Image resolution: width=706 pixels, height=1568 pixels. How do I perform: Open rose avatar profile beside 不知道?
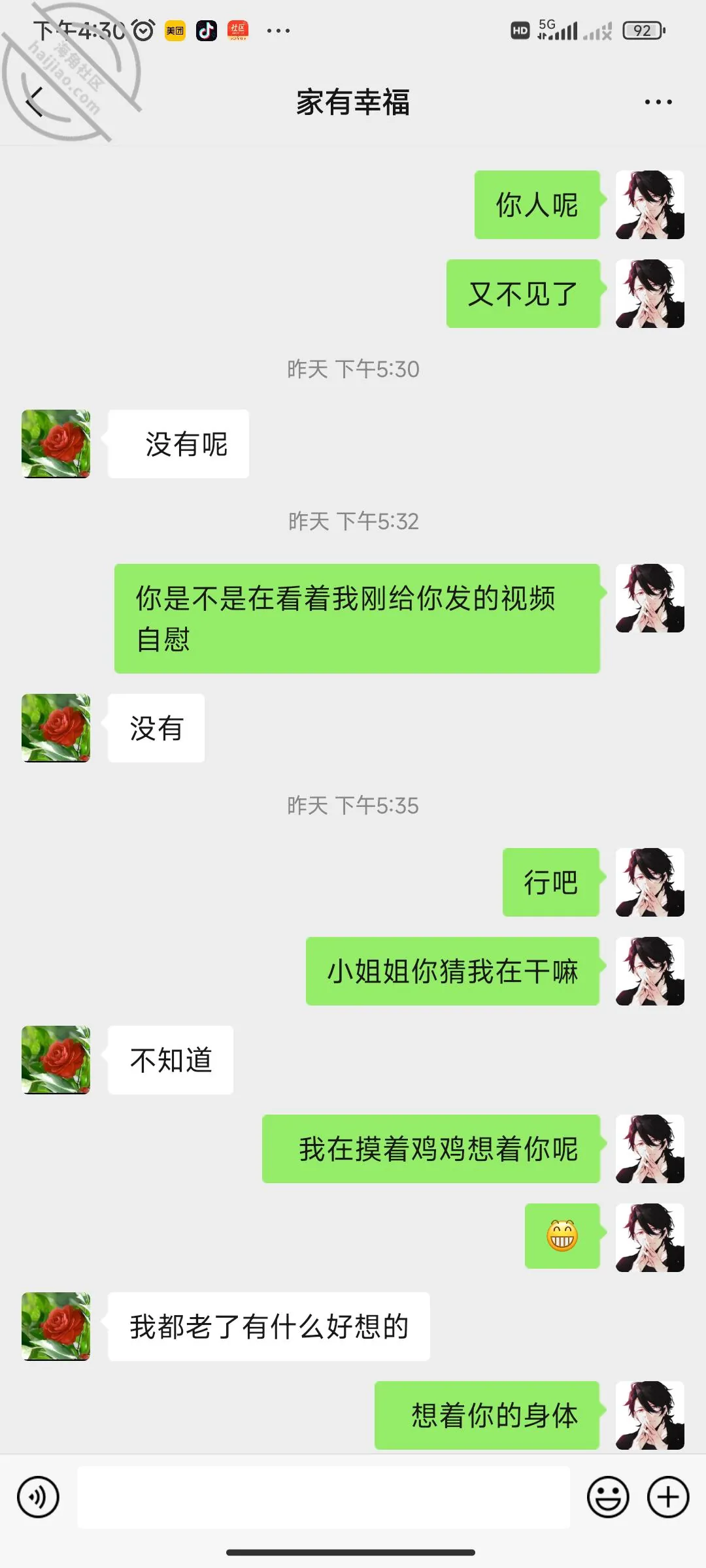pos(56,1060)
